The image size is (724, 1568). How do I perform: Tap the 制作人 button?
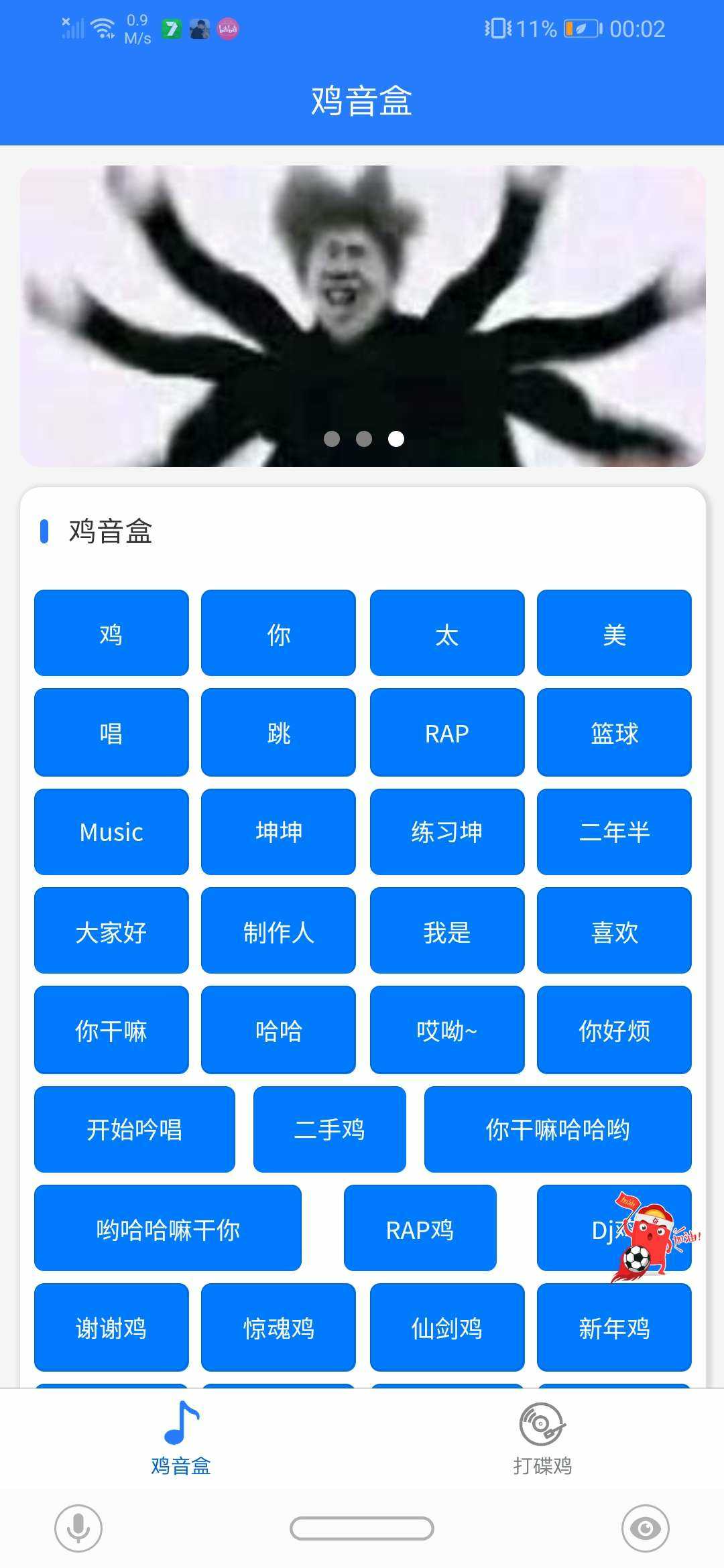[278, 931]
